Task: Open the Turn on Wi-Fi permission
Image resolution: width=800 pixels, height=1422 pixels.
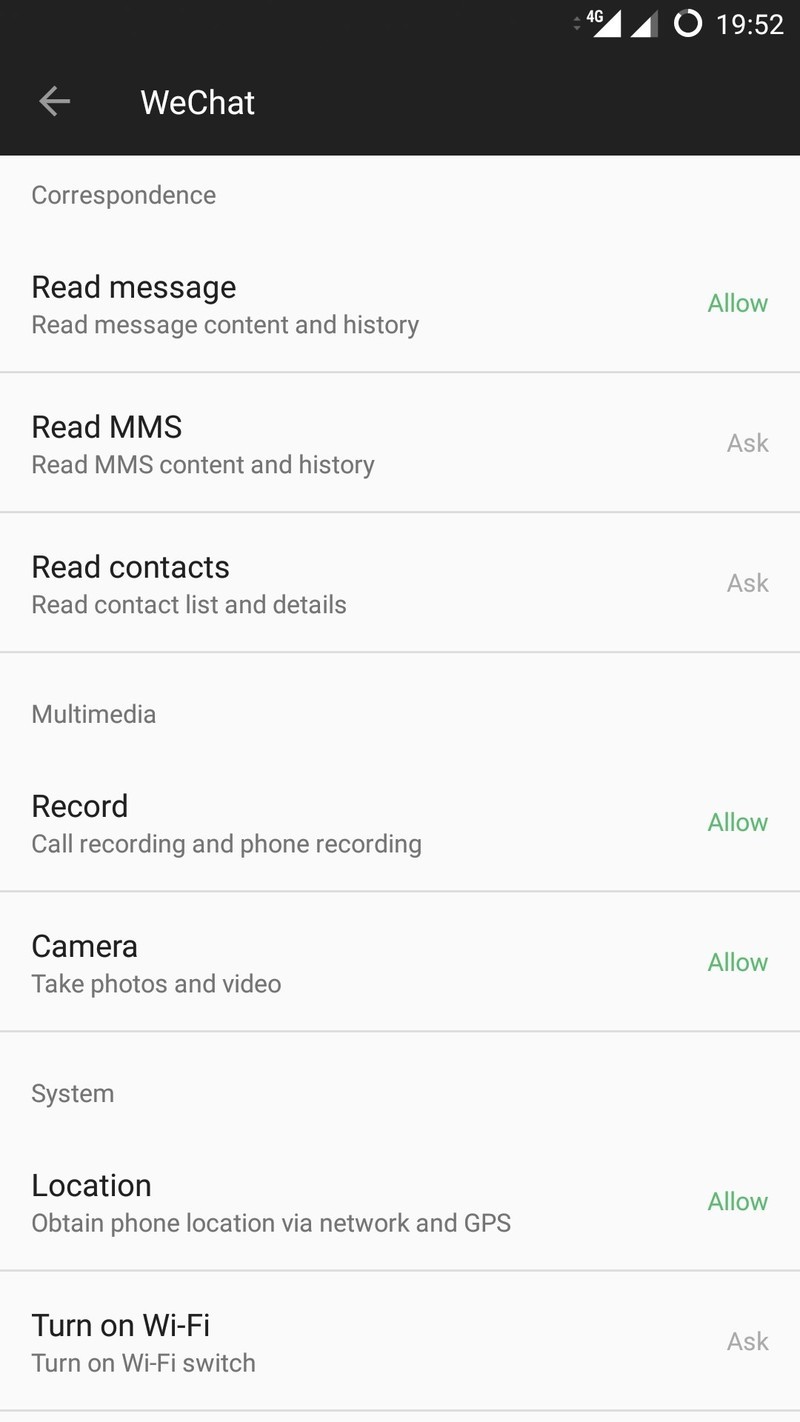Action: (400, 1342)
